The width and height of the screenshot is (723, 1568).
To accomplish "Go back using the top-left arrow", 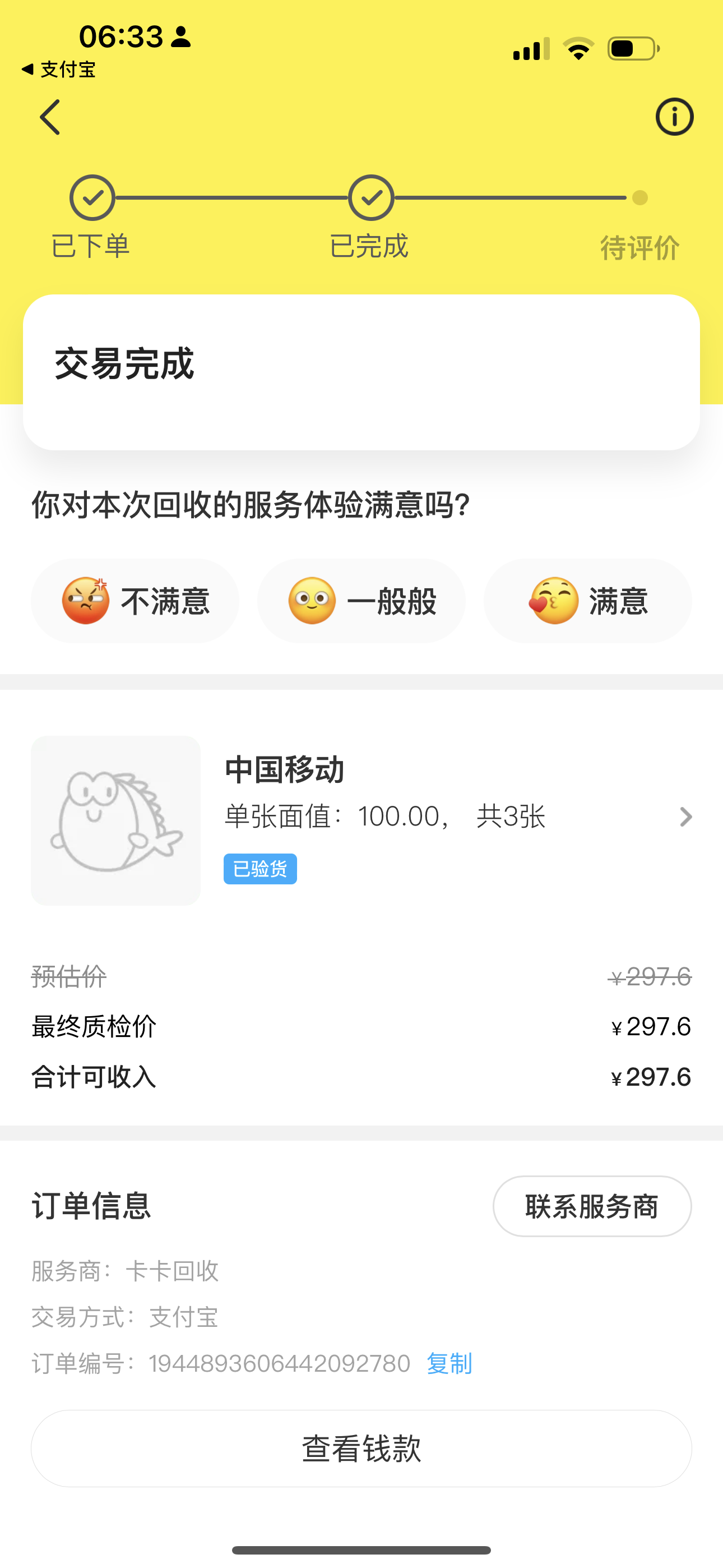I will coord(50,117).
